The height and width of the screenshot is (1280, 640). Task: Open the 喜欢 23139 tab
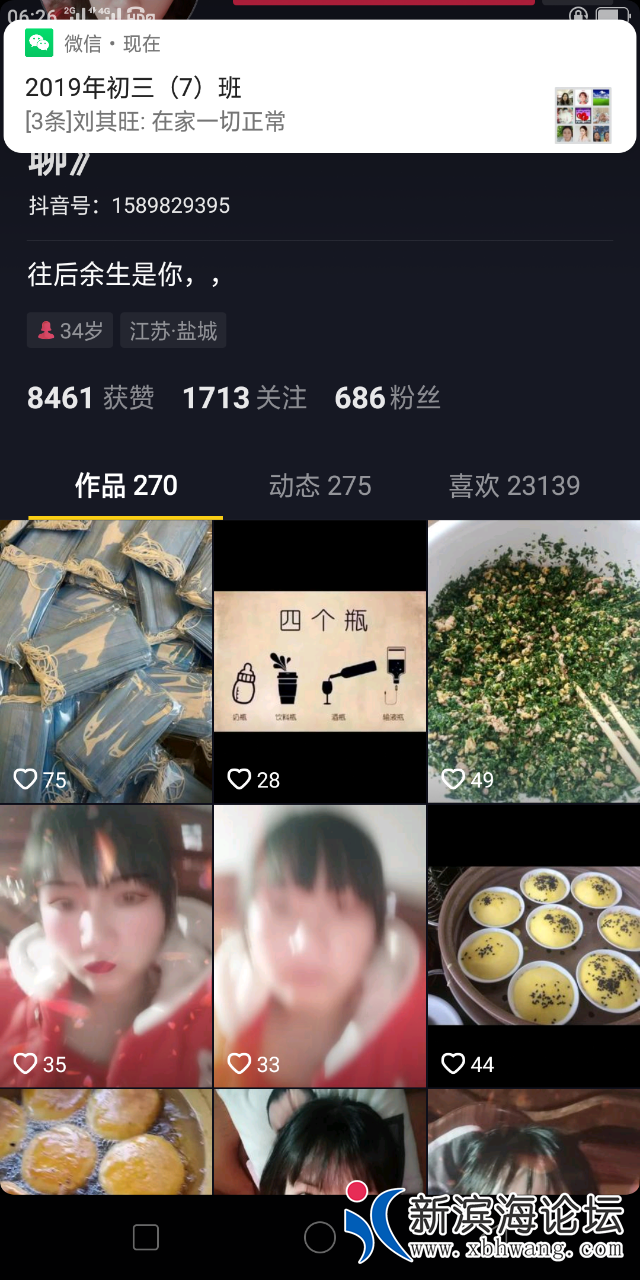pyautogui.click(x=514, y=487)
